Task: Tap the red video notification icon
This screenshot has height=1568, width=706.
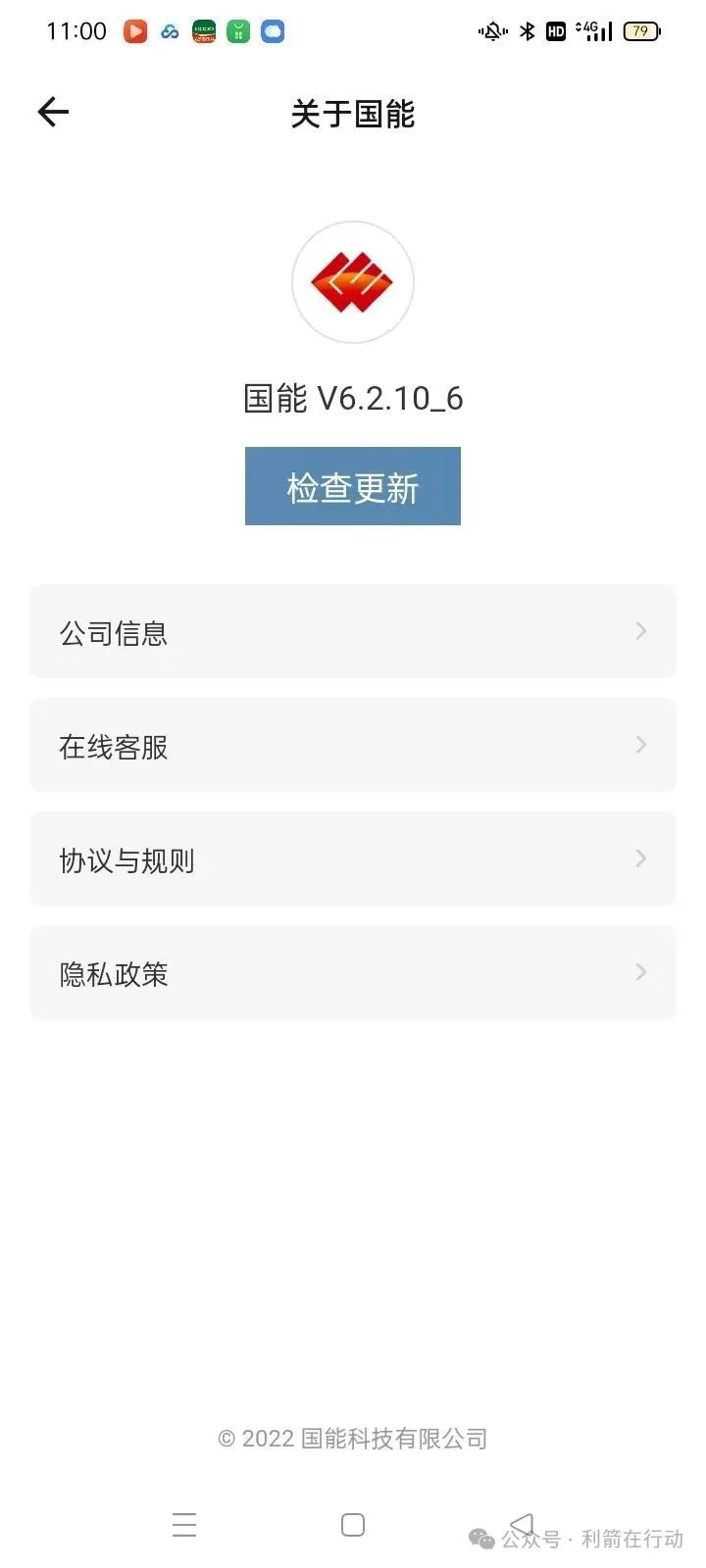Action: 135,31
